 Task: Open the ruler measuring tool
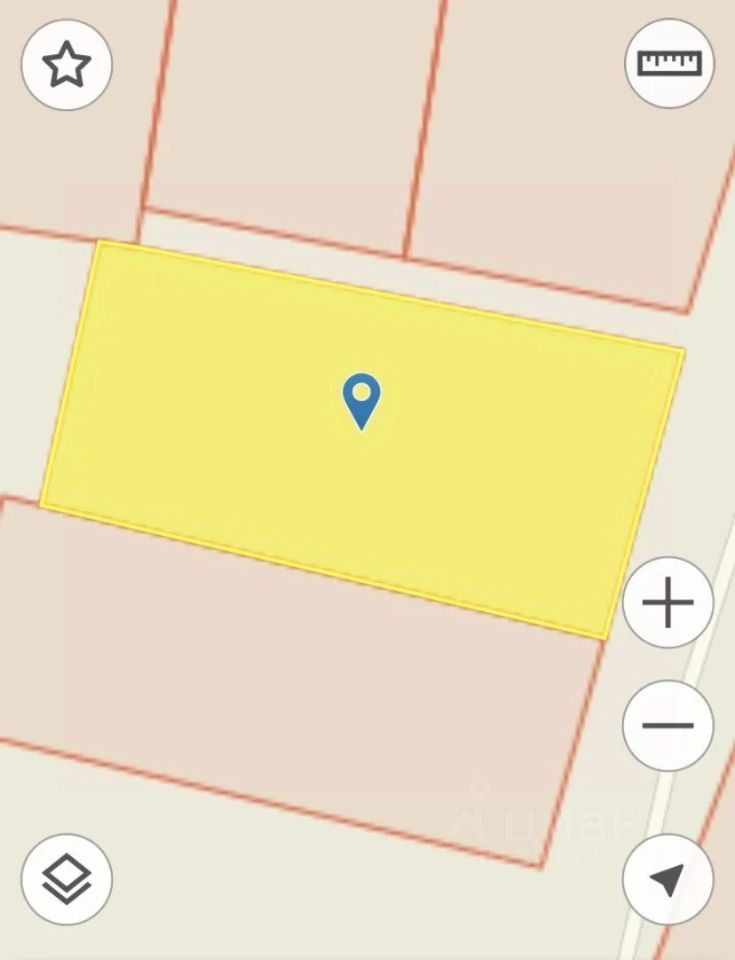coord(669,64)
